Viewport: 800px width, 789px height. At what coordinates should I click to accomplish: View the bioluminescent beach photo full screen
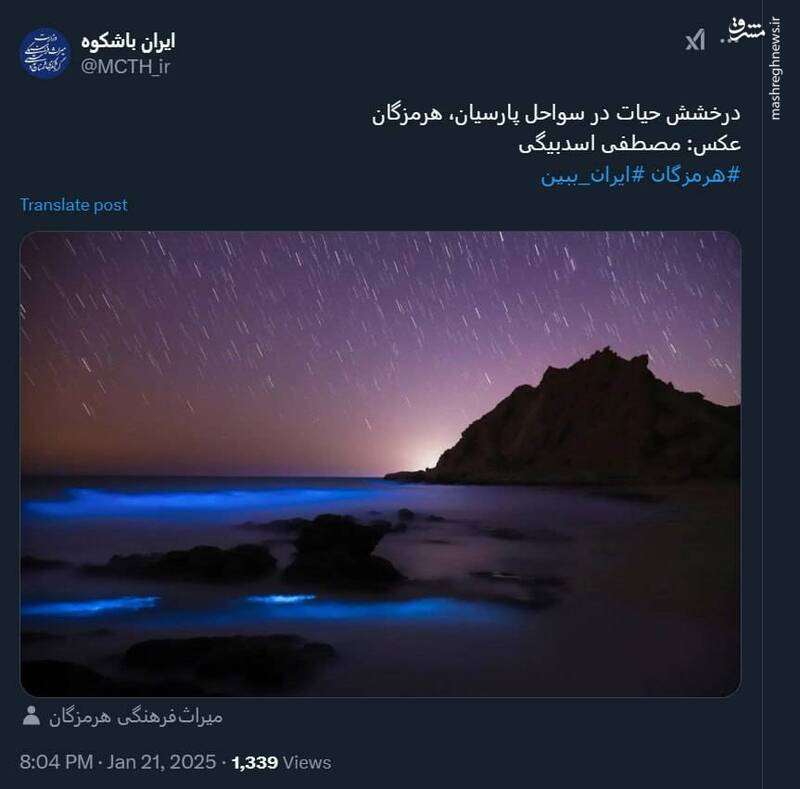tap(380, 463)
